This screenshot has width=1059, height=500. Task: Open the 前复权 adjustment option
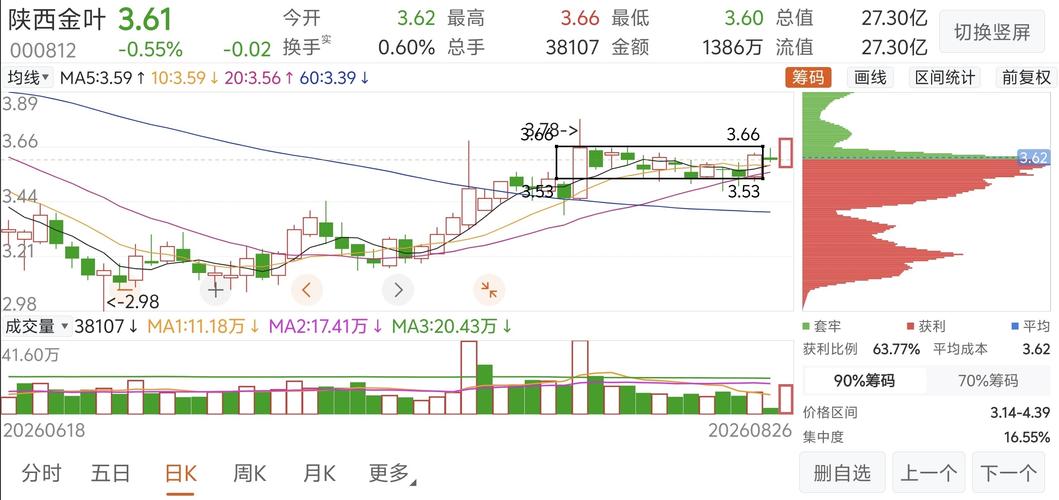pyautogui.click(x=1026, y=78)
